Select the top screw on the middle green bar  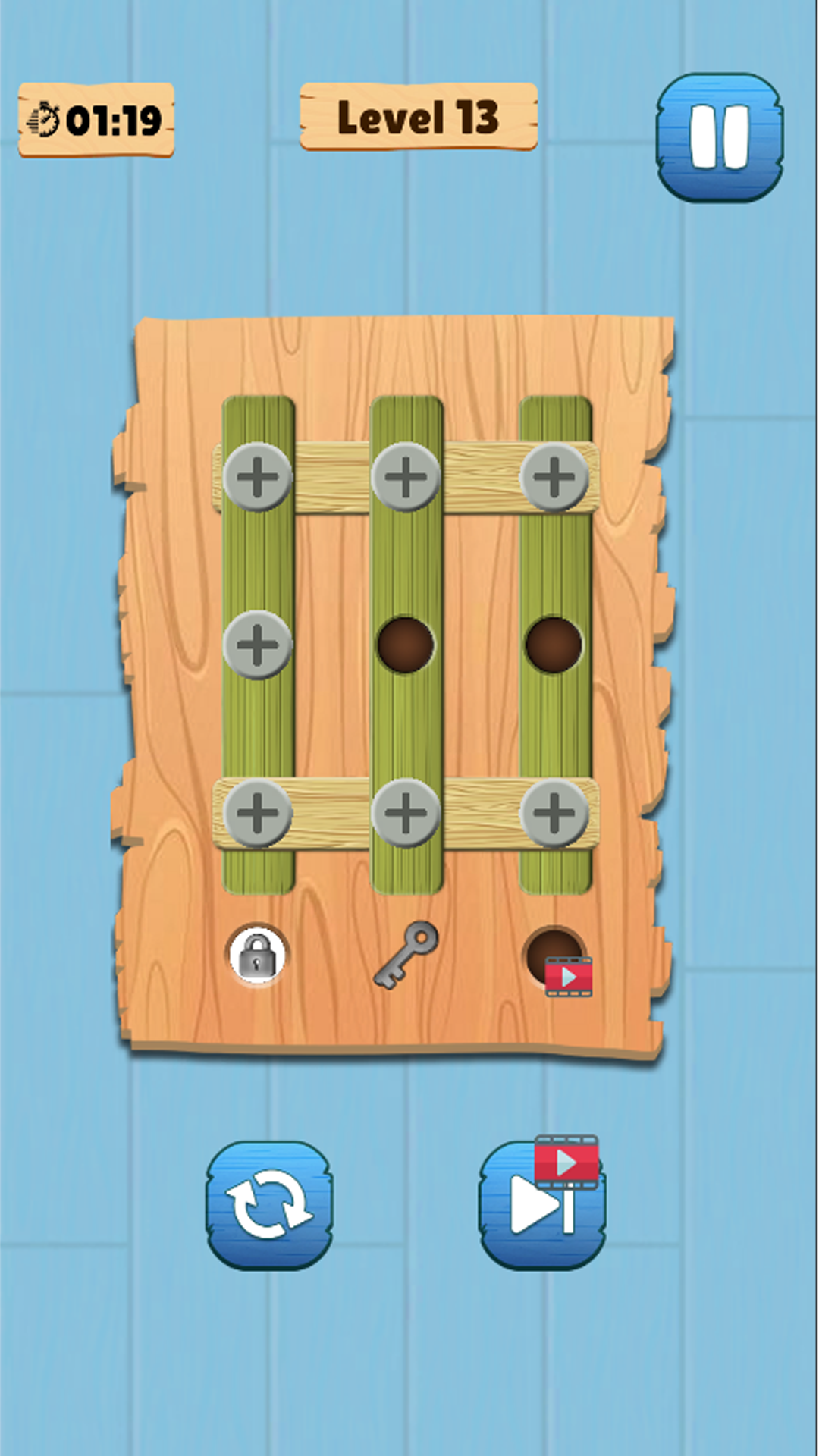point(406,476)
